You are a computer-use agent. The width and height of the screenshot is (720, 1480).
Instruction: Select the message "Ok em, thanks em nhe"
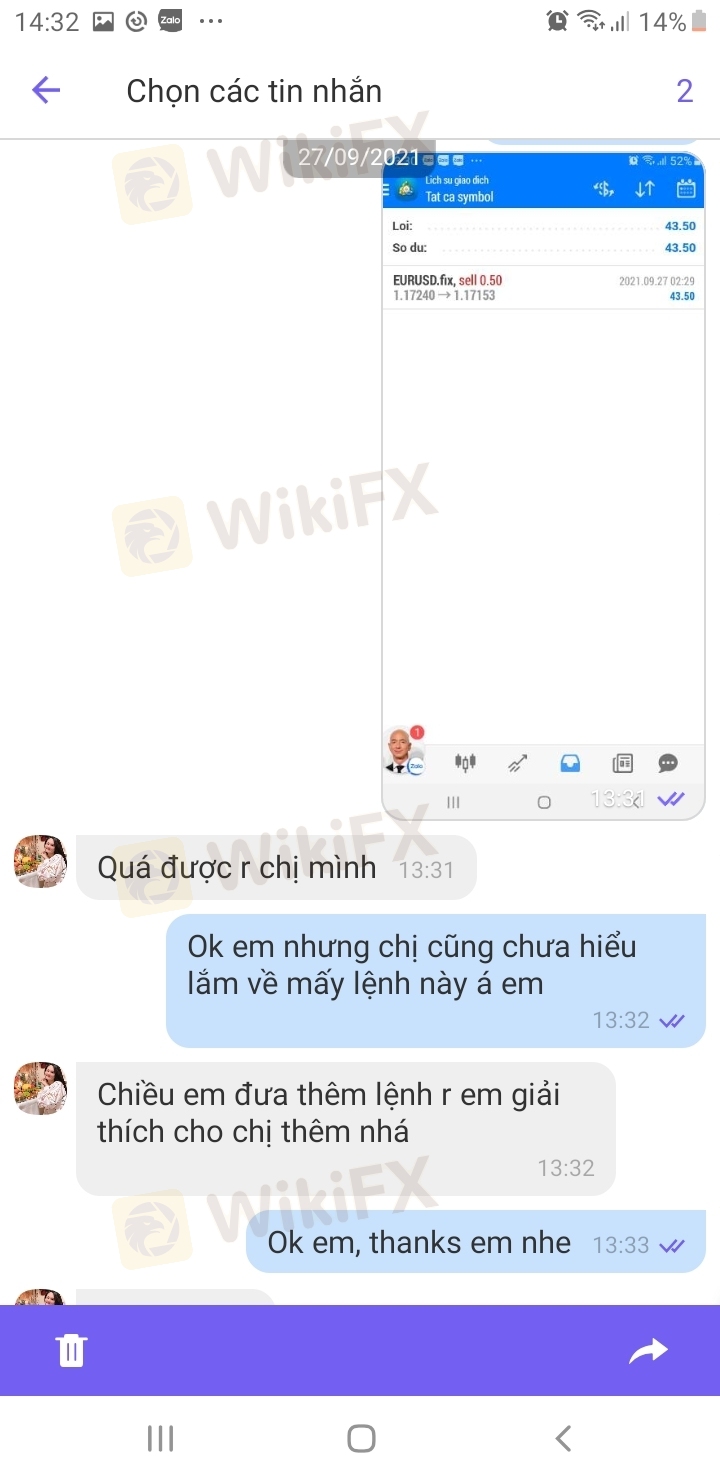475,1243
